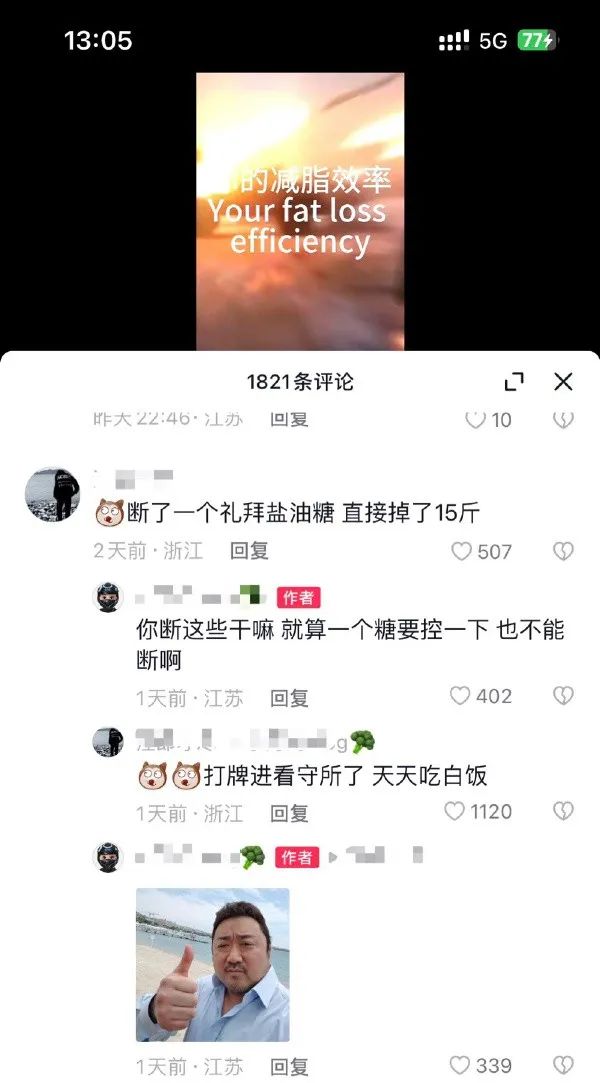Like the comment about losing 15斤
The height and width of the screenshot is (1083, 600).
461,551
